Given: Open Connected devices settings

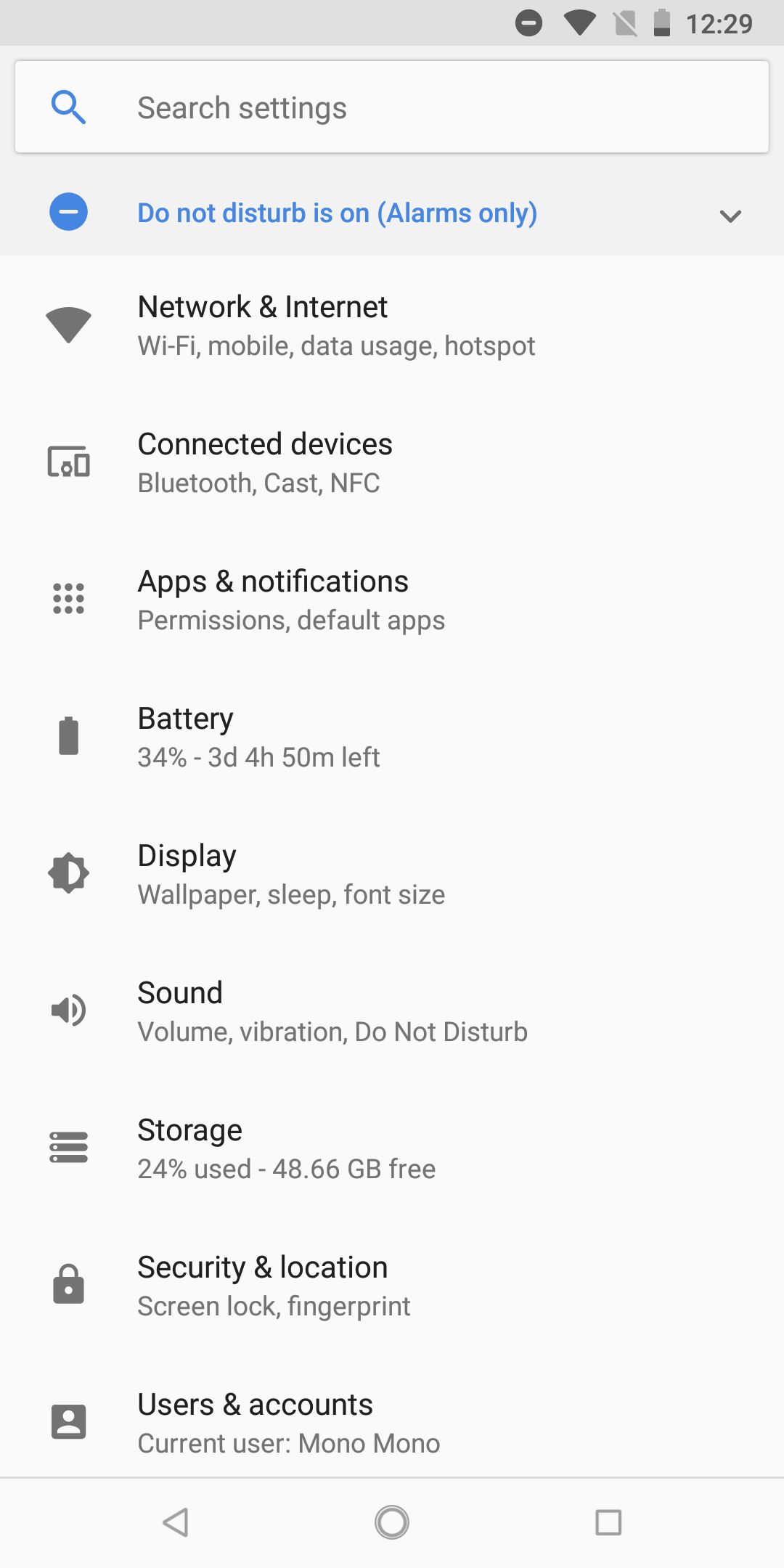Looking at the screenshot, I should (392, 462).
